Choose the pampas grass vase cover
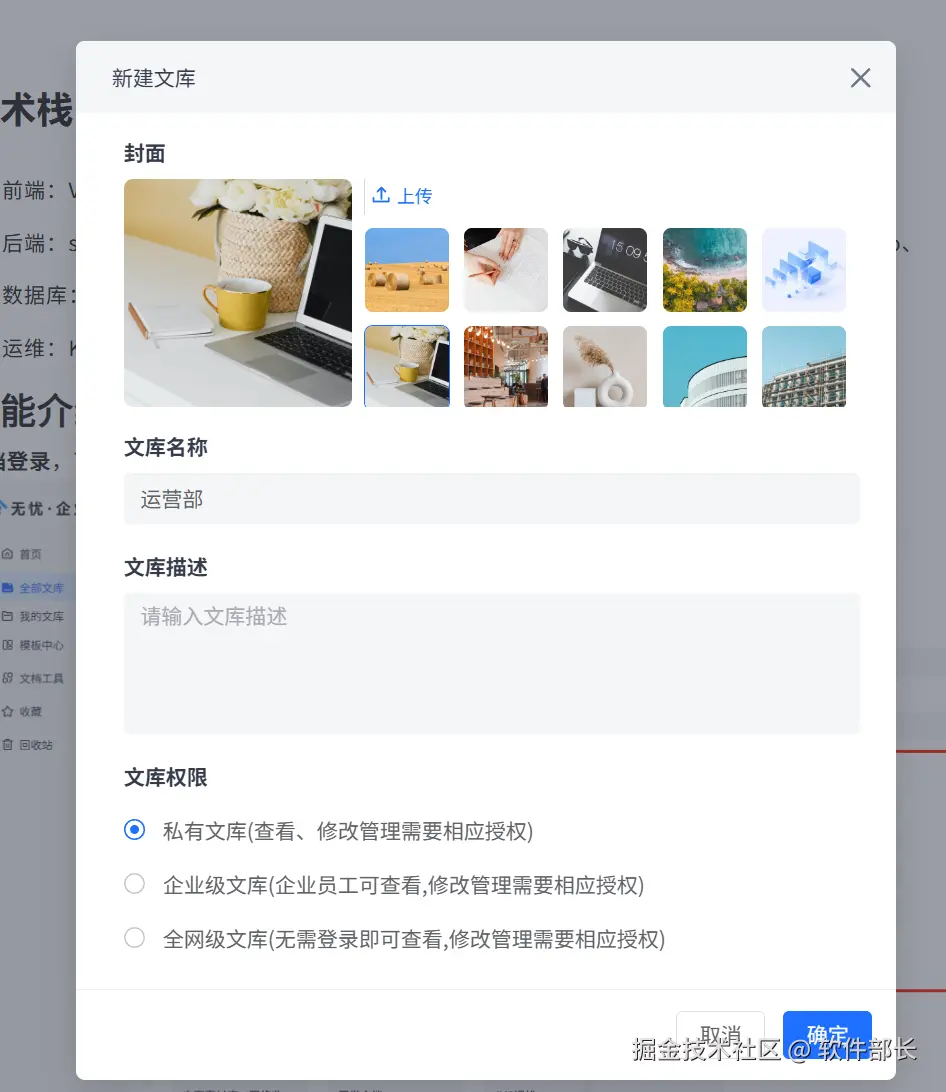This screenshot has height=1092, width=946. (x=605, y=366)
